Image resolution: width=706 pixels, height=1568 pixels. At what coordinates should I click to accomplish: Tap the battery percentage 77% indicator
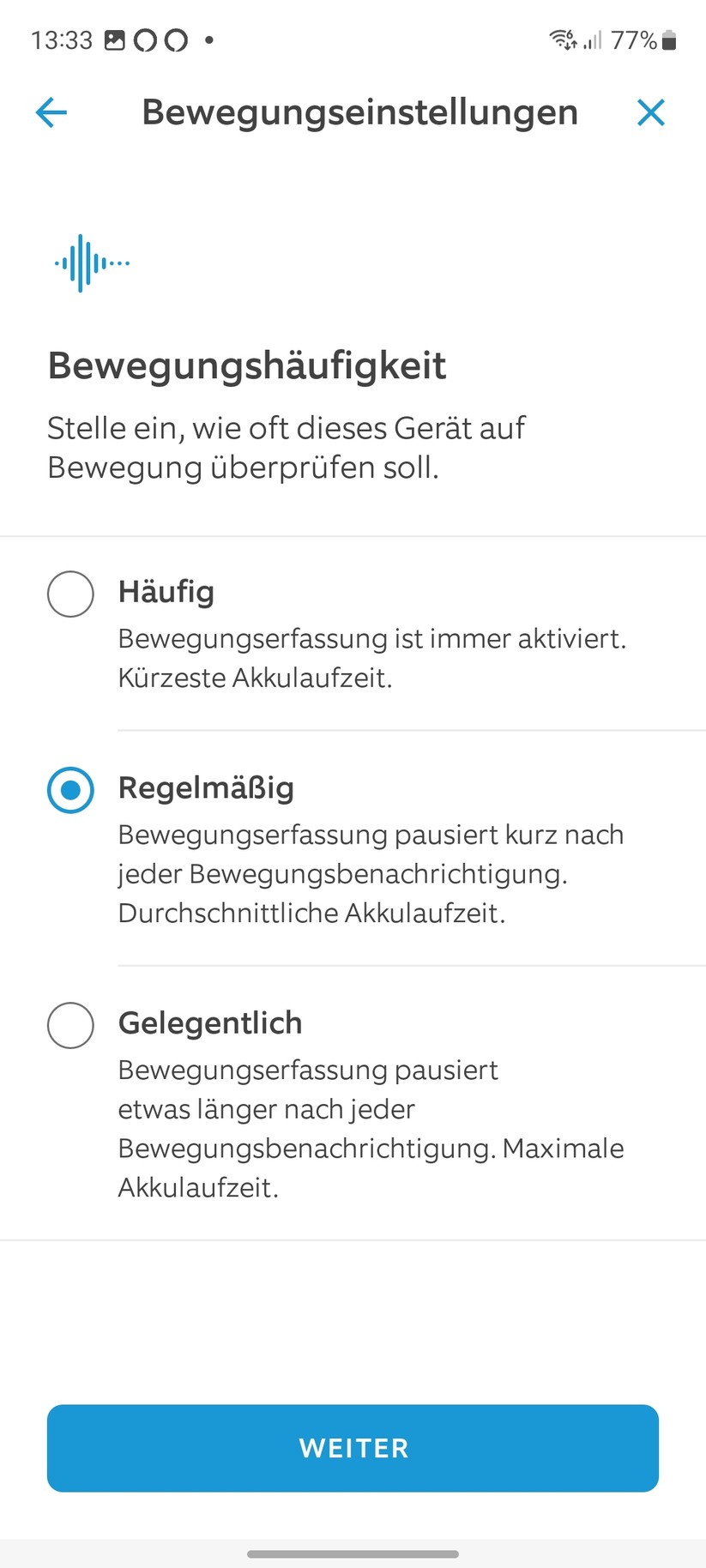coord(632,39)
